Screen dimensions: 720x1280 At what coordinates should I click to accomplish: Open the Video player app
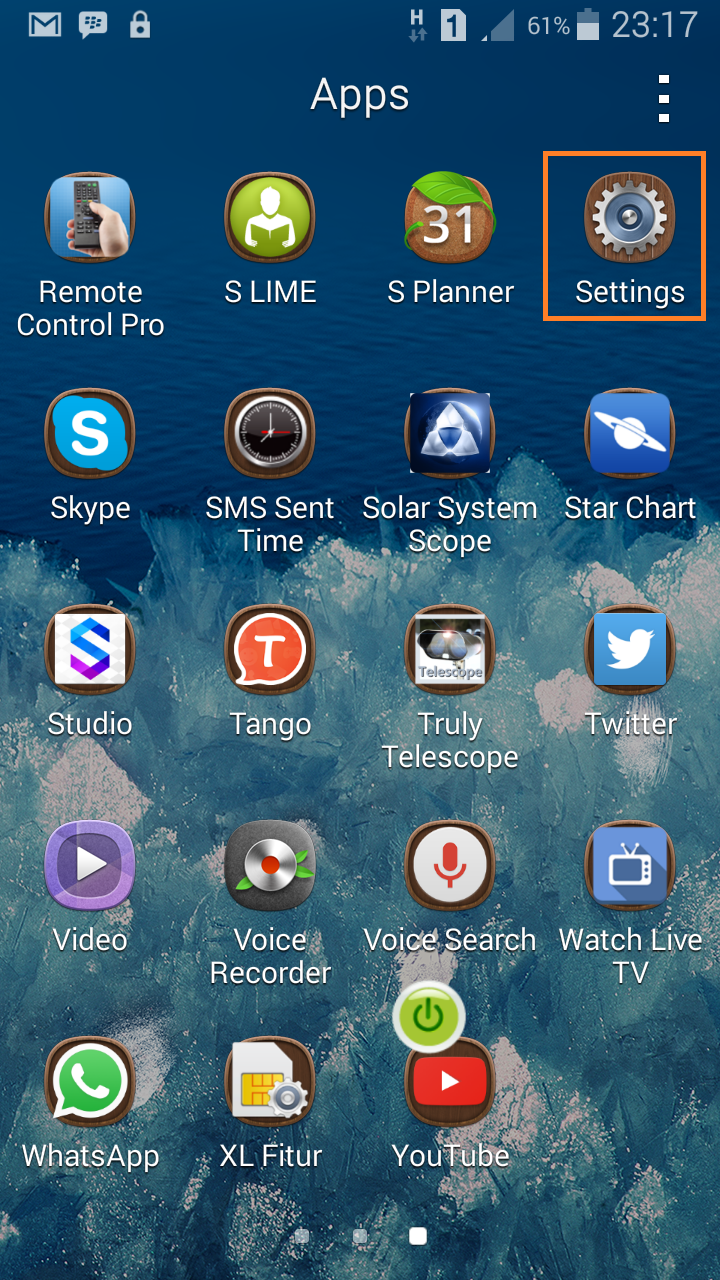pyautogui.click(x=90, y=866)
